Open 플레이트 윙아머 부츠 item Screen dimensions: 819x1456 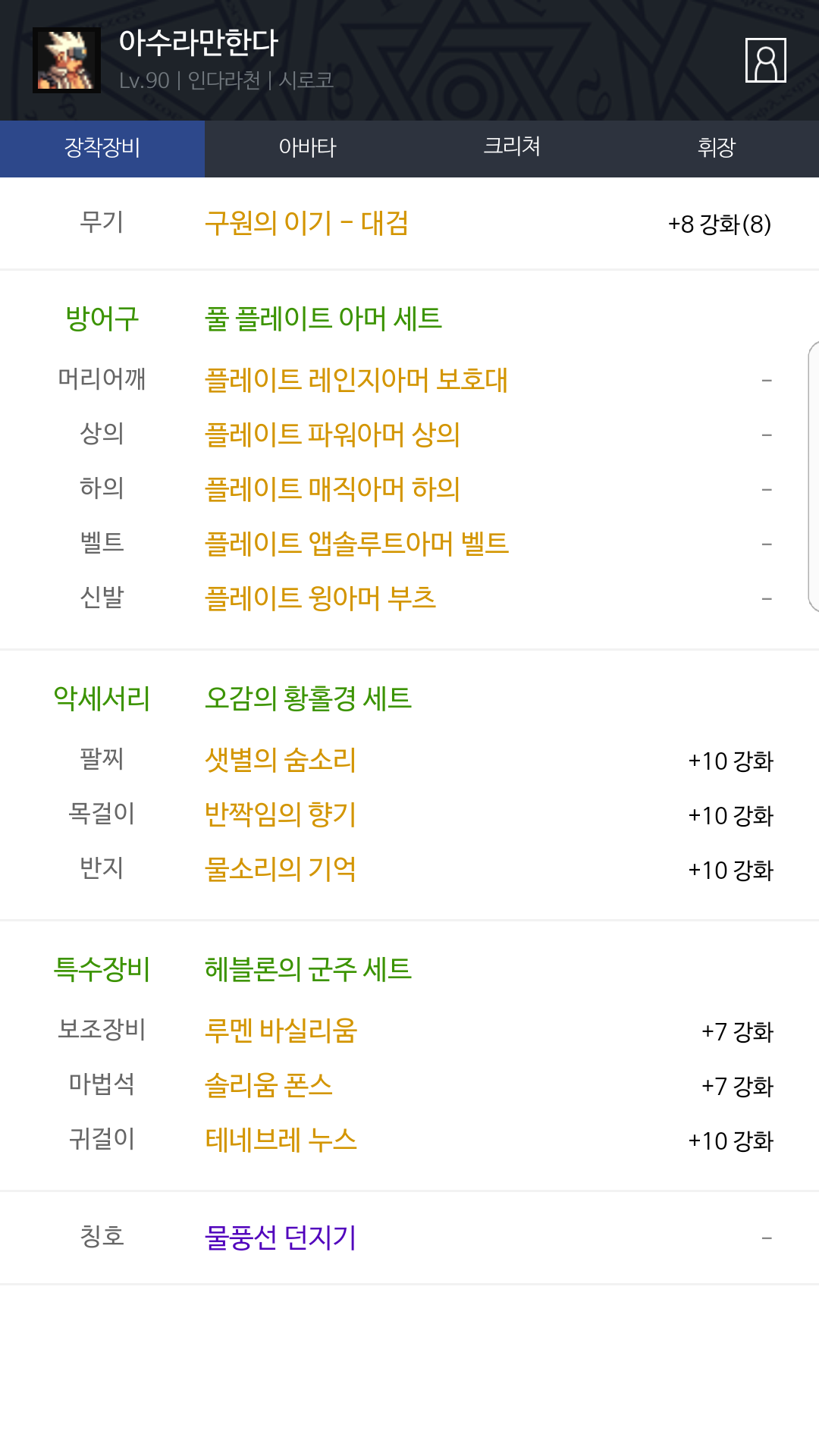pos(320,598)
